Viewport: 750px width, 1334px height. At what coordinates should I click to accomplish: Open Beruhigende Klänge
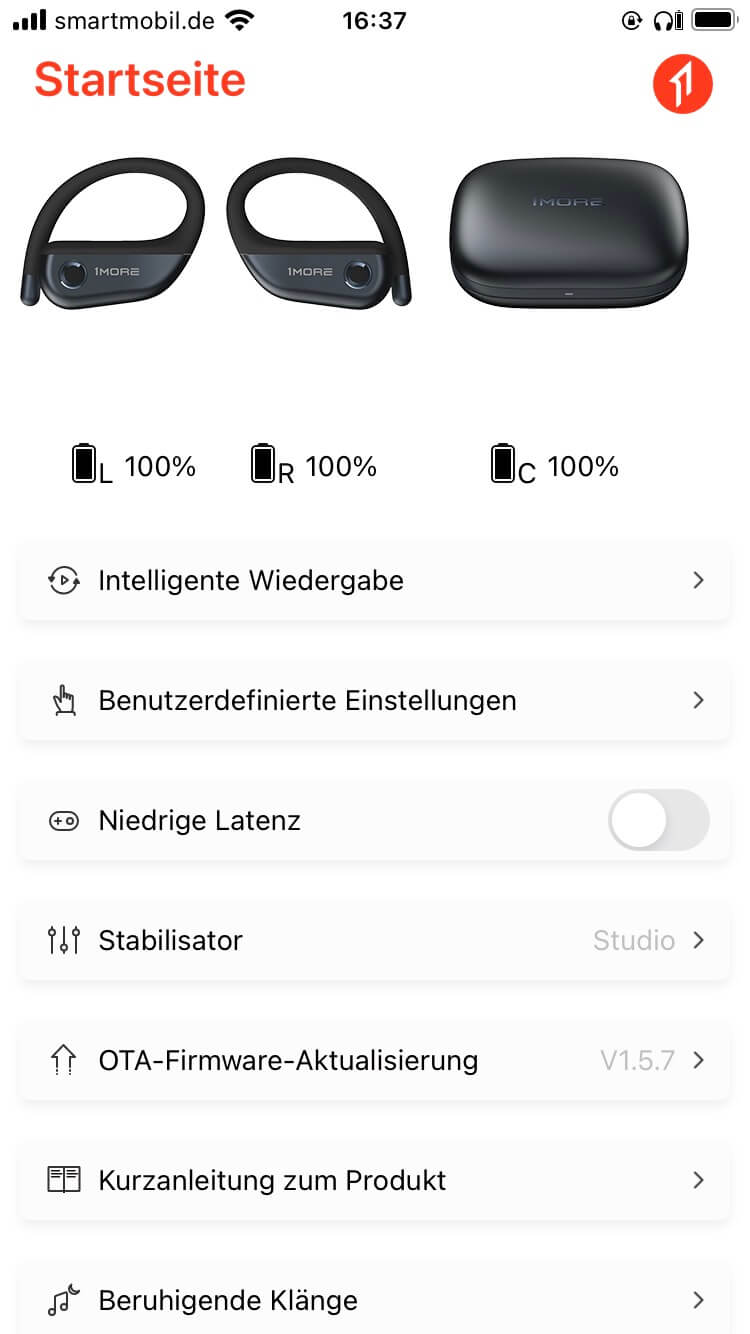pyautogui.click(x=374, y=1300)
